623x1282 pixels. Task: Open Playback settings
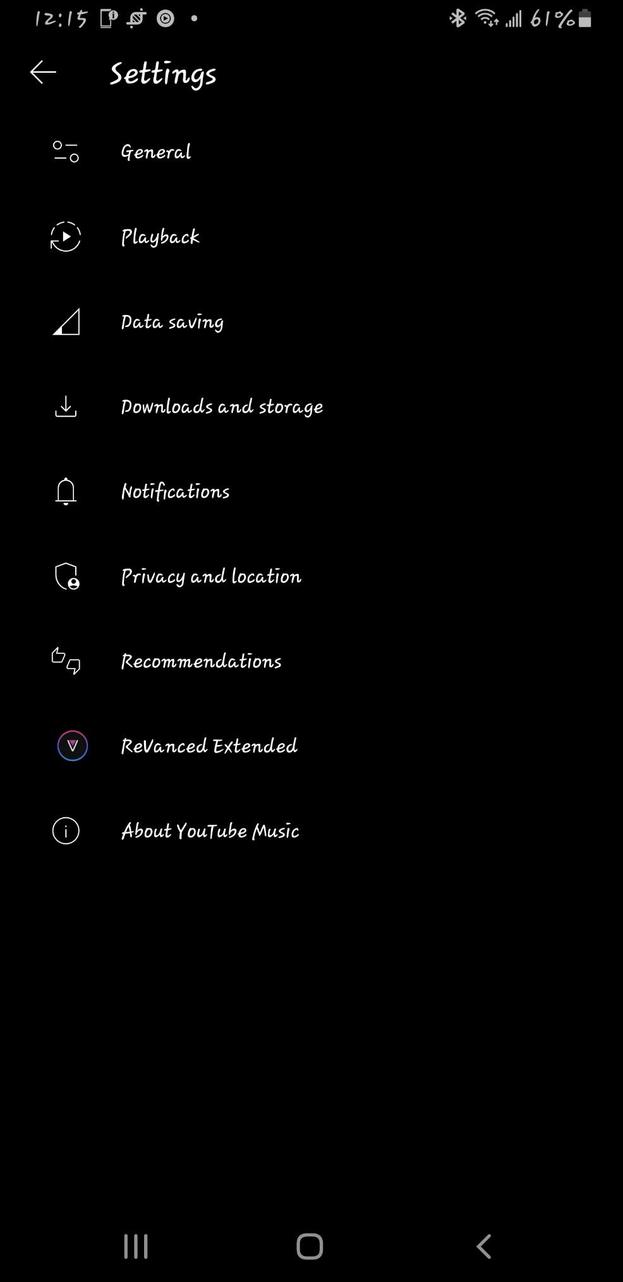(160, 237)
